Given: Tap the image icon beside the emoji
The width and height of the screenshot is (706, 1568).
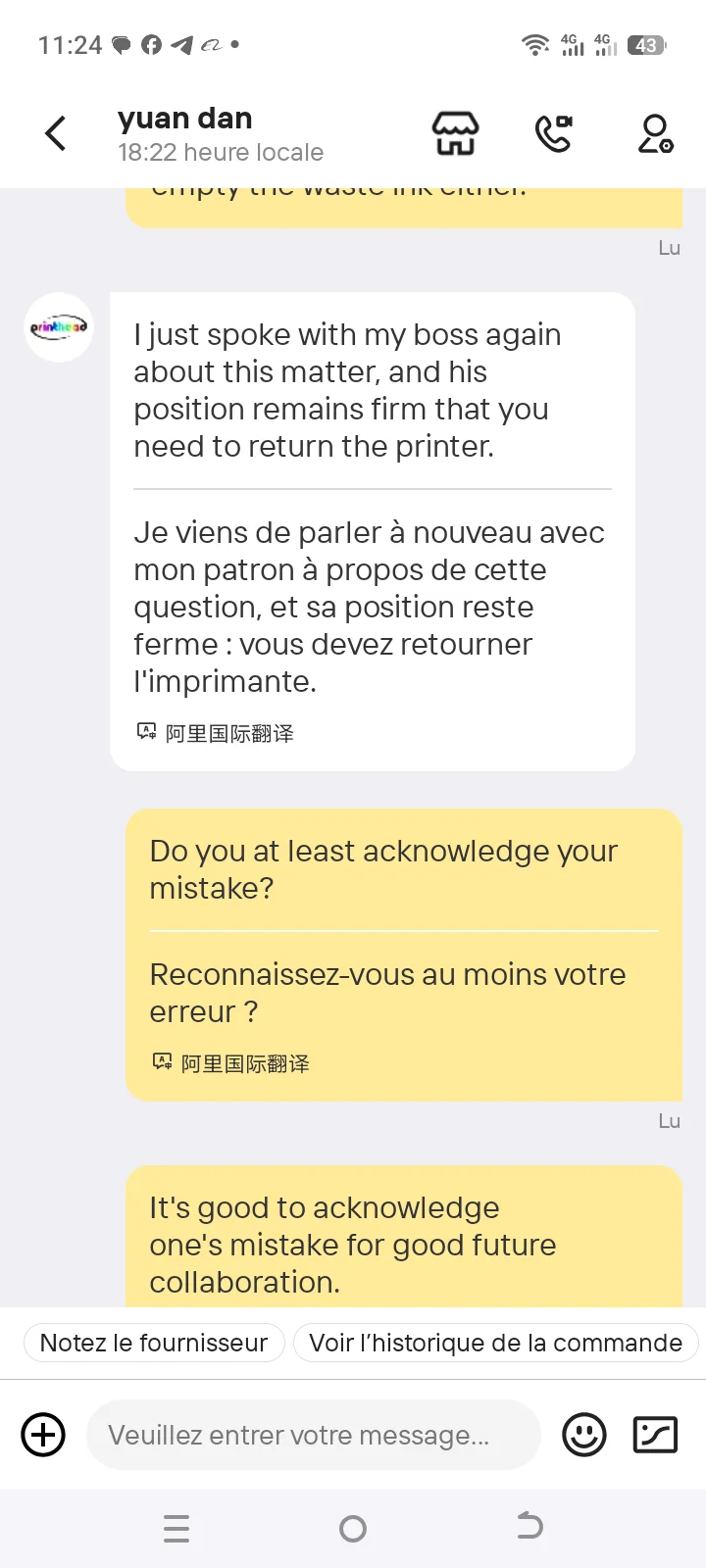Looking at the screenshot, I should pyautogui.click(x=655, y=1435).
